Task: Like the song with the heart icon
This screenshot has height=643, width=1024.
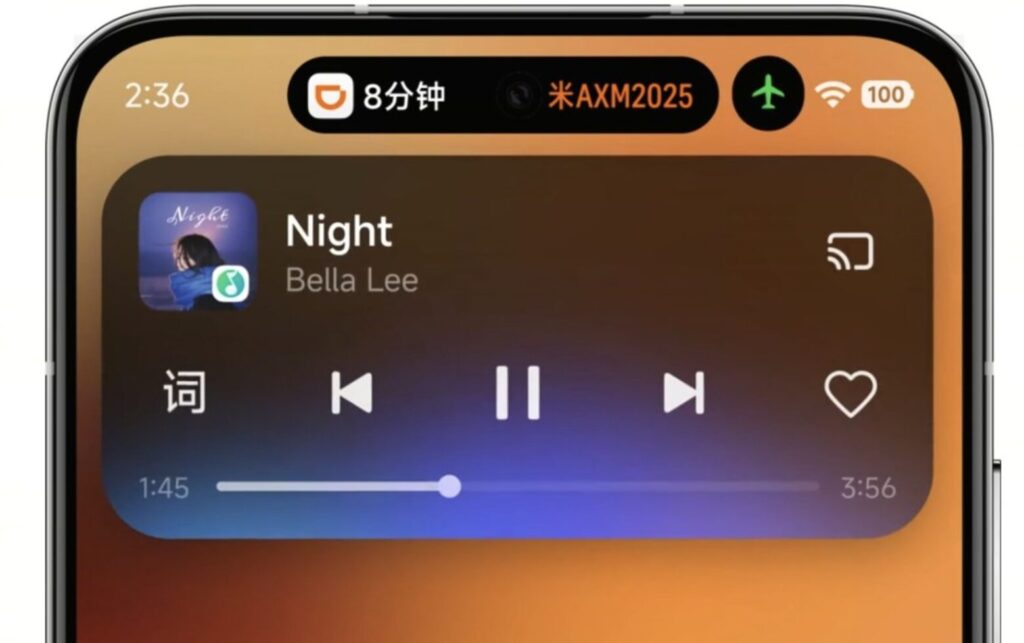Action: click(x=850, y=393)
